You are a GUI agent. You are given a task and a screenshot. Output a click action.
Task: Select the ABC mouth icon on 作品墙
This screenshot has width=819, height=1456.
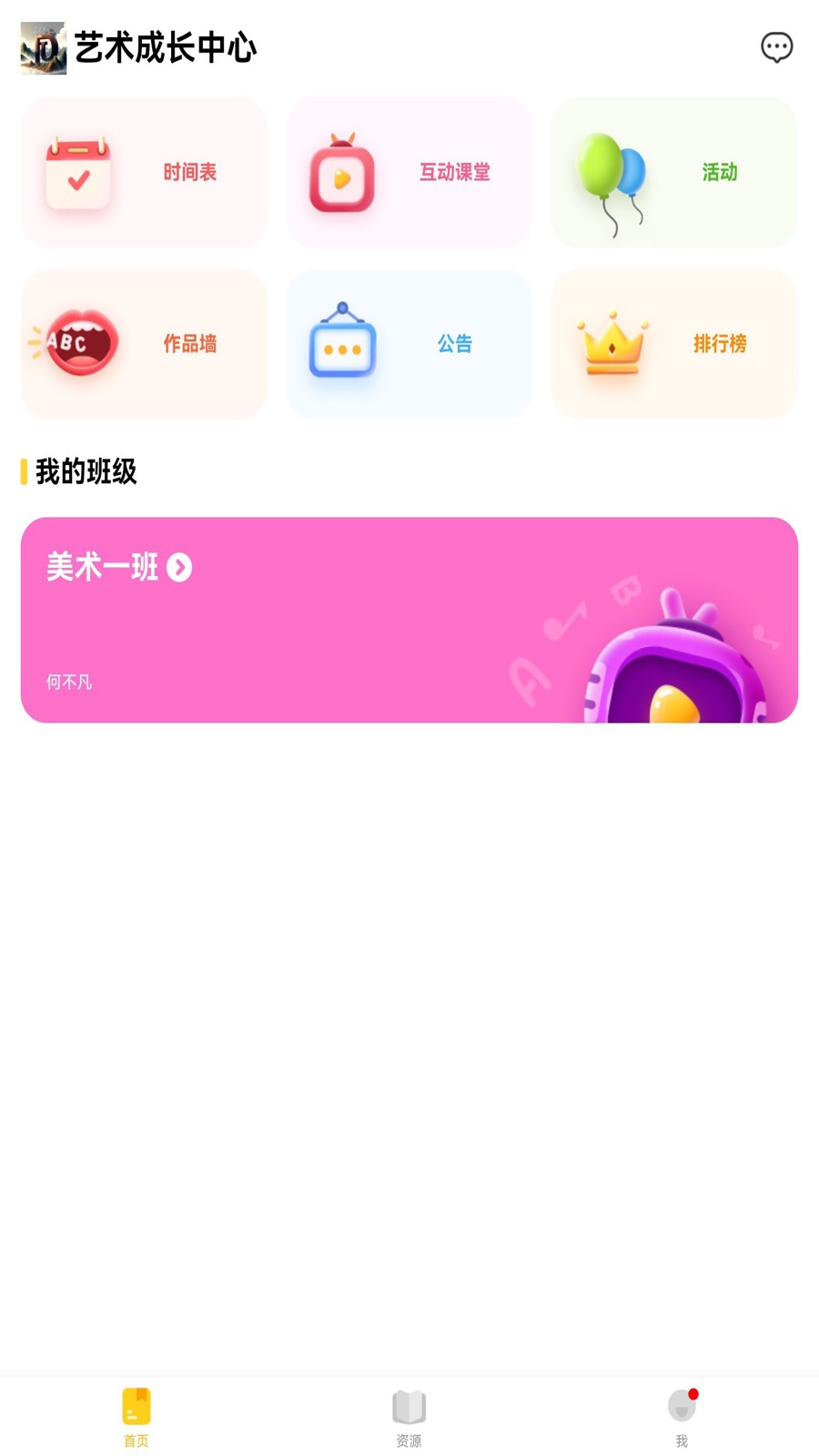tap(77, 343)
